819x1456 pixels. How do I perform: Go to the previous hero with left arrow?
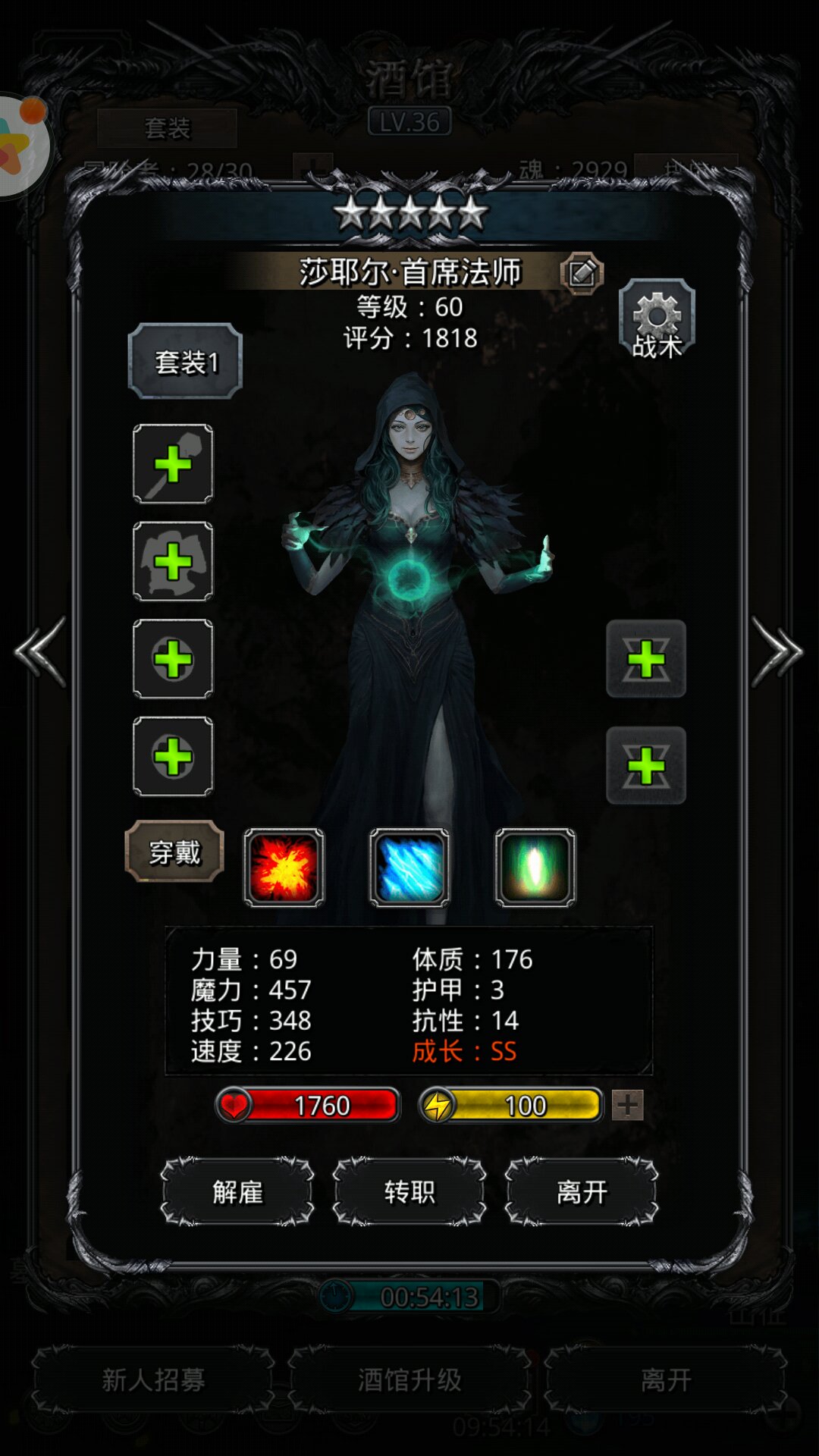click(41, 651)
